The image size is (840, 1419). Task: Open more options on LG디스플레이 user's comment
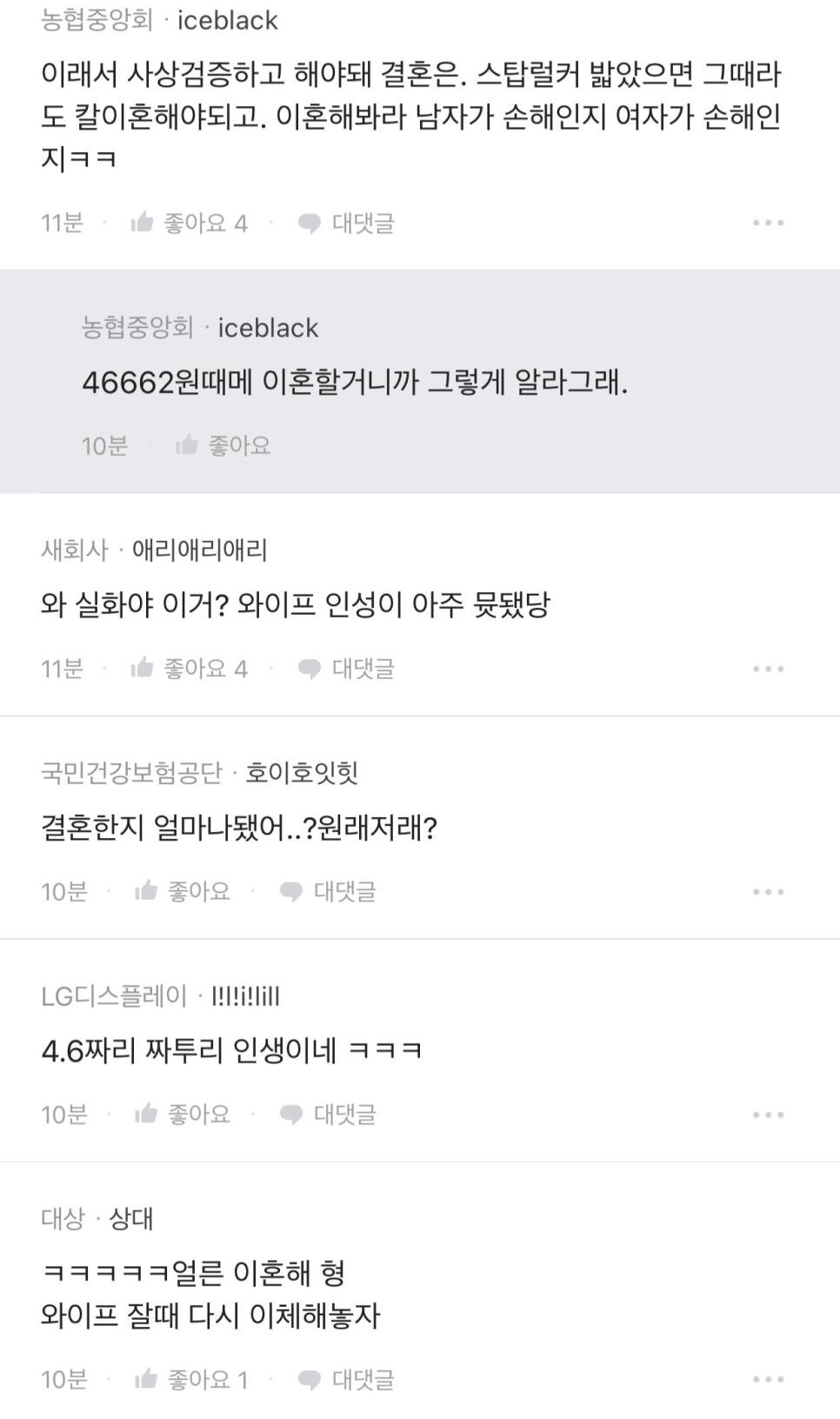click(x=768, y=1114)
